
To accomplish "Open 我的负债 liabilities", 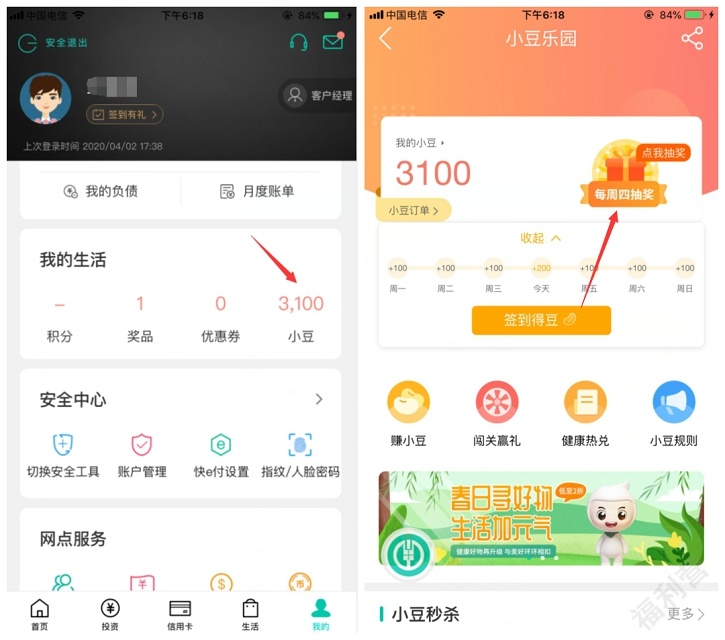I will (x=100, y=191).
